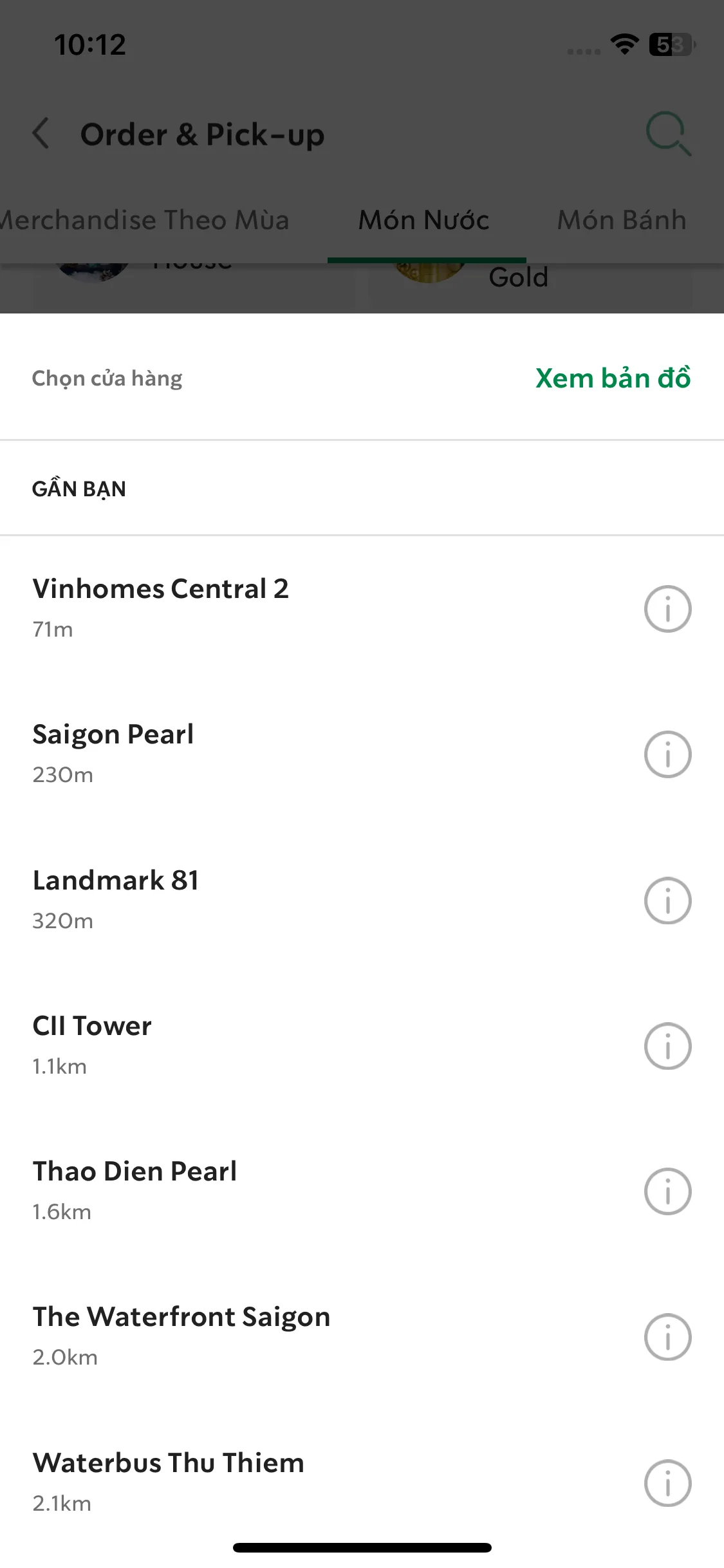The image size is (724, 1568).
Task: Open info for The Waterfront Saigon
Action: 667,1337
